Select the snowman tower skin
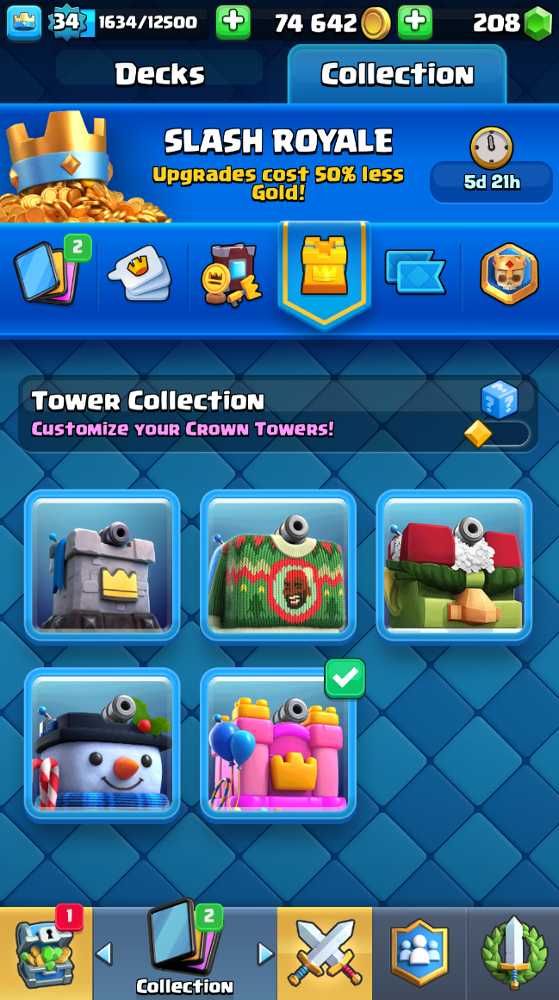This screenshot has width=559, height=1000. (102, 744)
